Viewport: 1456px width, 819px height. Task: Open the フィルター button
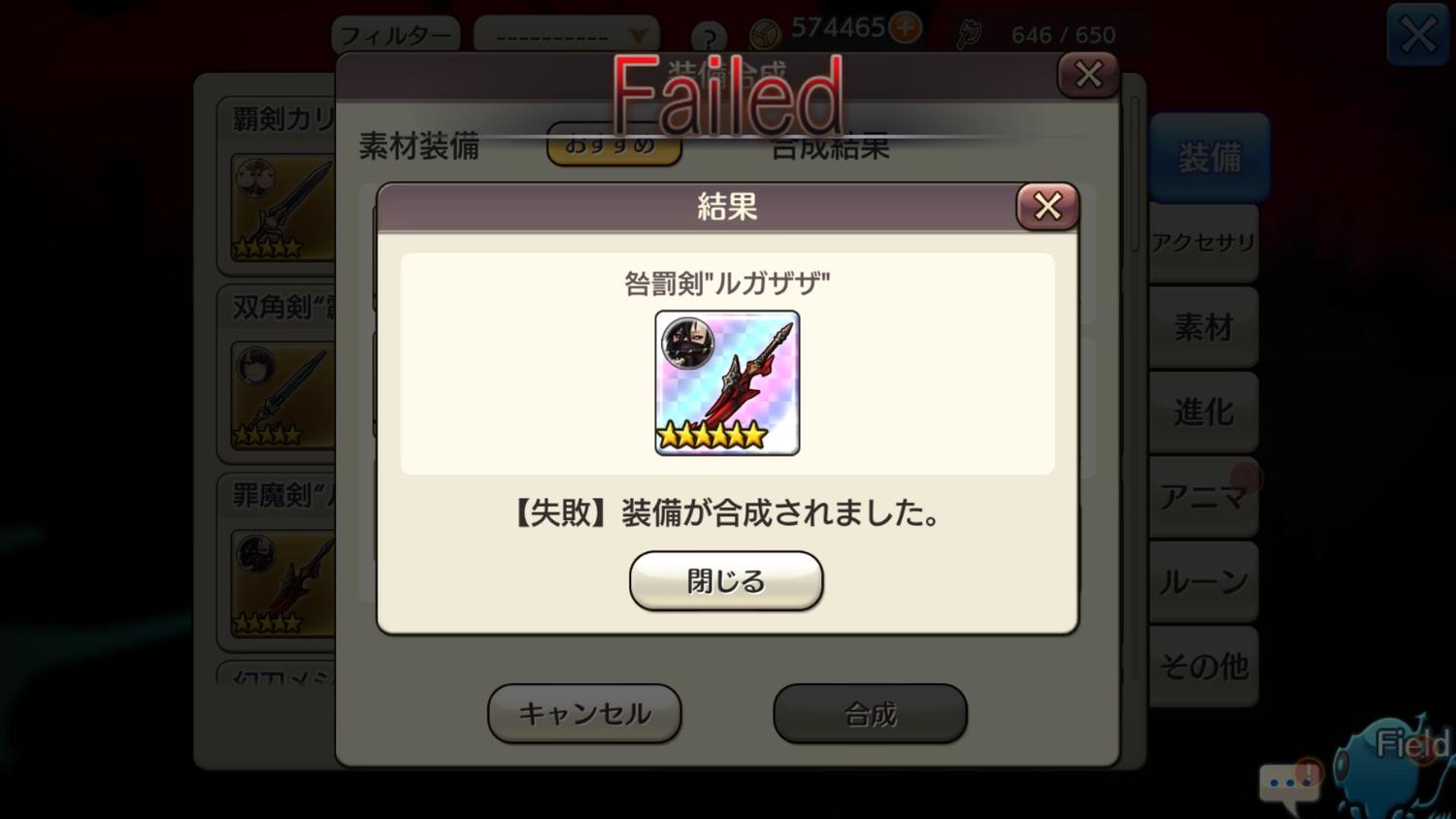pyautogui.click(x=396, y=36)
